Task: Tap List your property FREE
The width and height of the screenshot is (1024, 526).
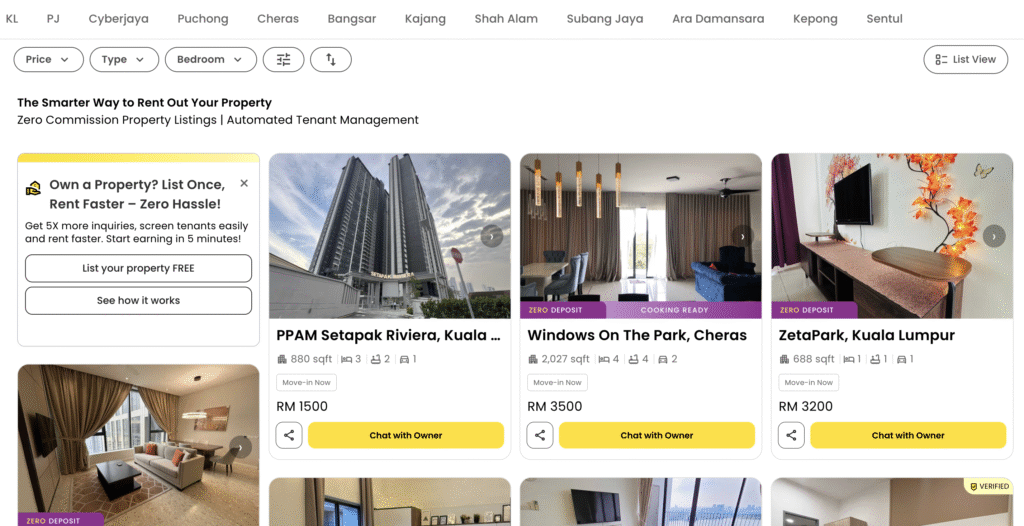Action: 138,268
